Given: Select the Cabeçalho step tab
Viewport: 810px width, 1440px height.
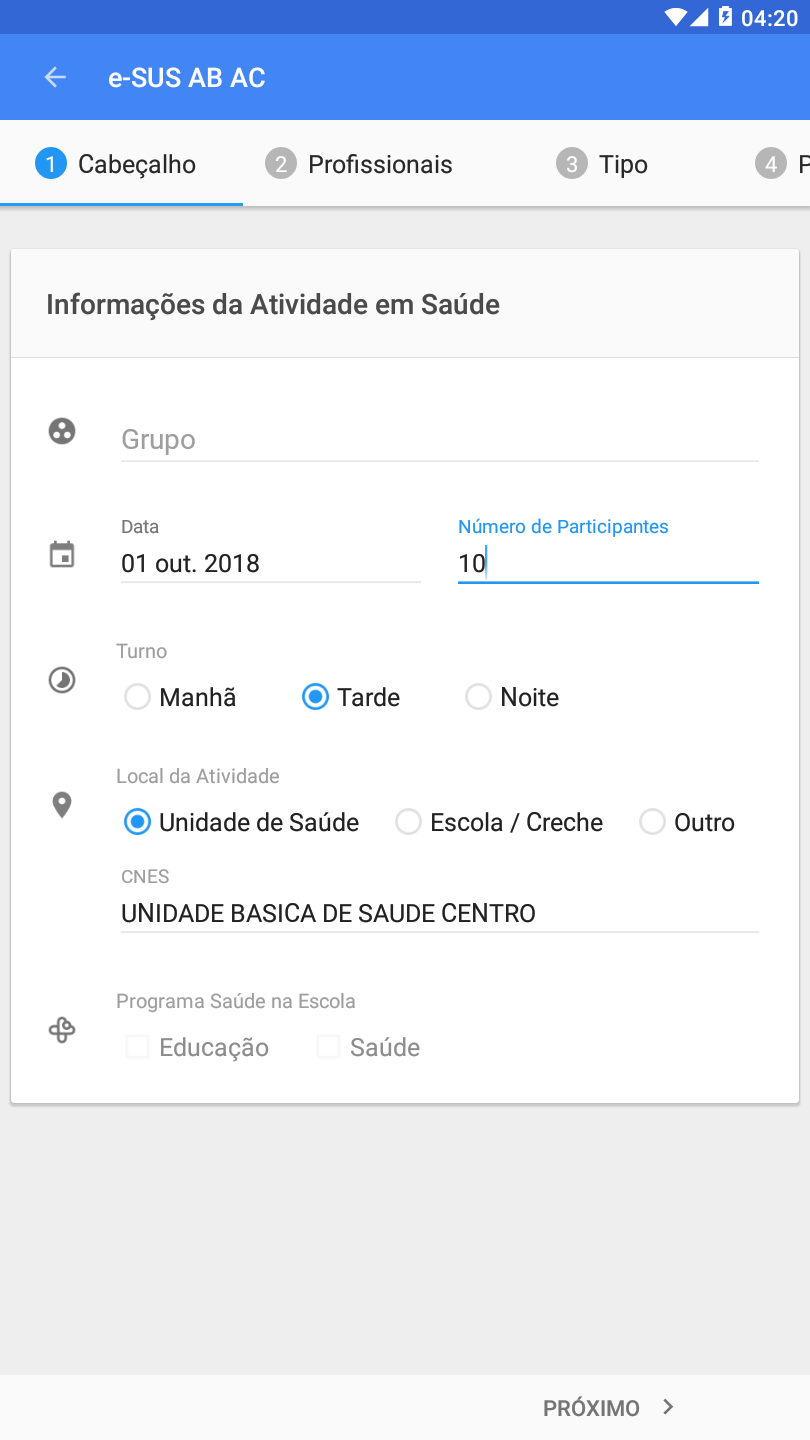Looking at the screenshot, I should coord(121,164).
